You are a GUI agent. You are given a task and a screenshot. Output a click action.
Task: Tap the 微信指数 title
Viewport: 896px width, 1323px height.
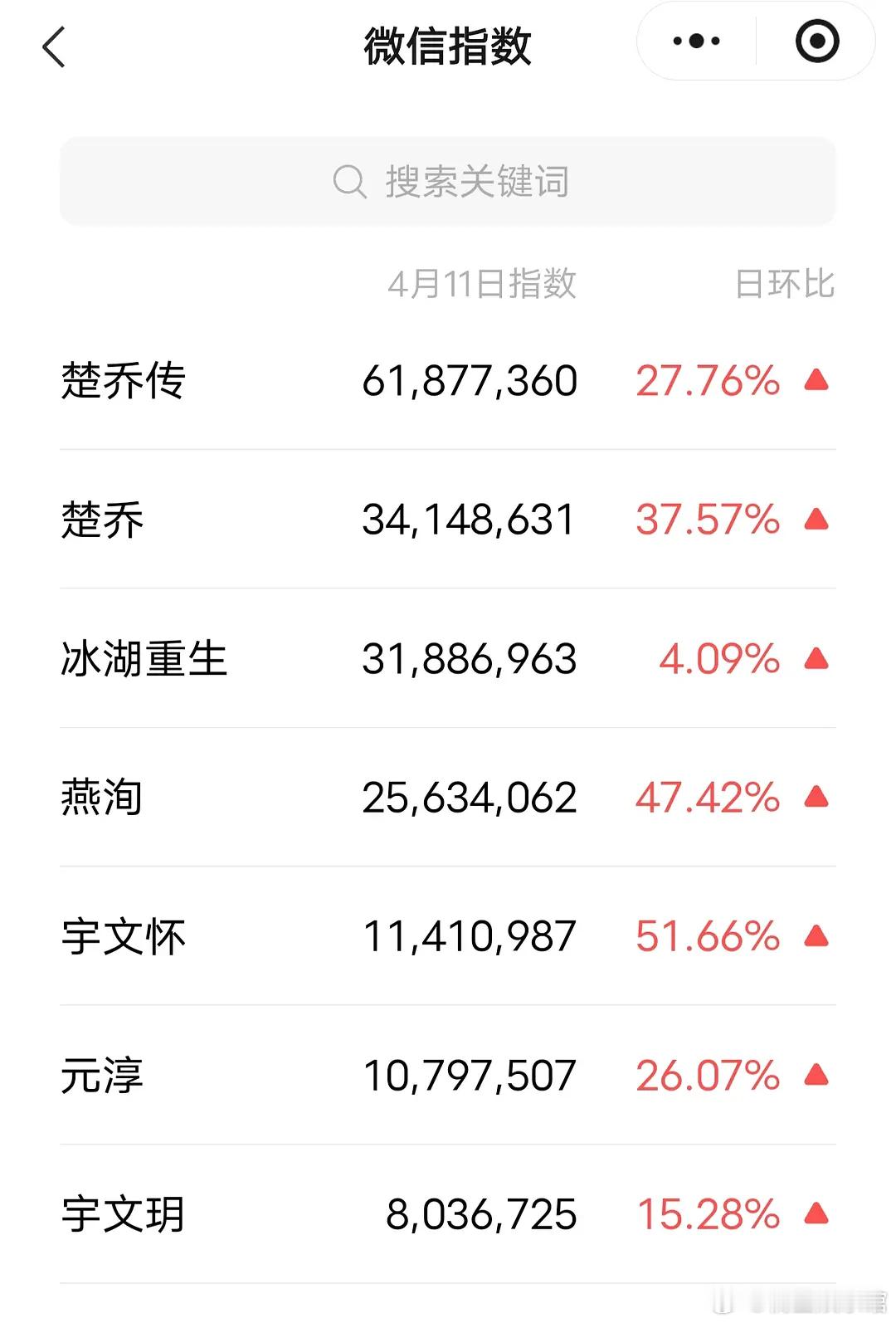click(448, 46)
